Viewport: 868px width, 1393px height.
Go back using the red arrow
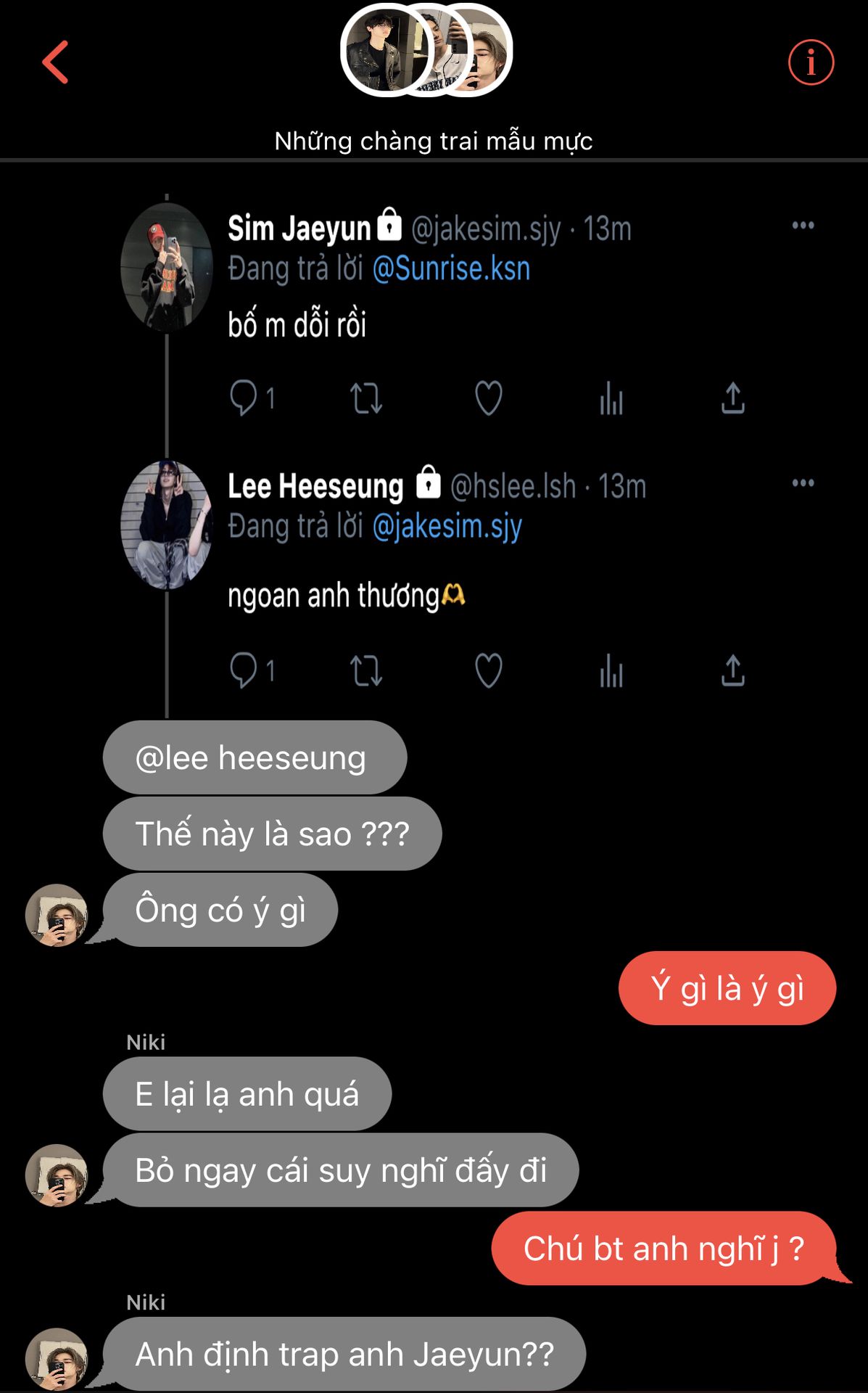point(55,62)
